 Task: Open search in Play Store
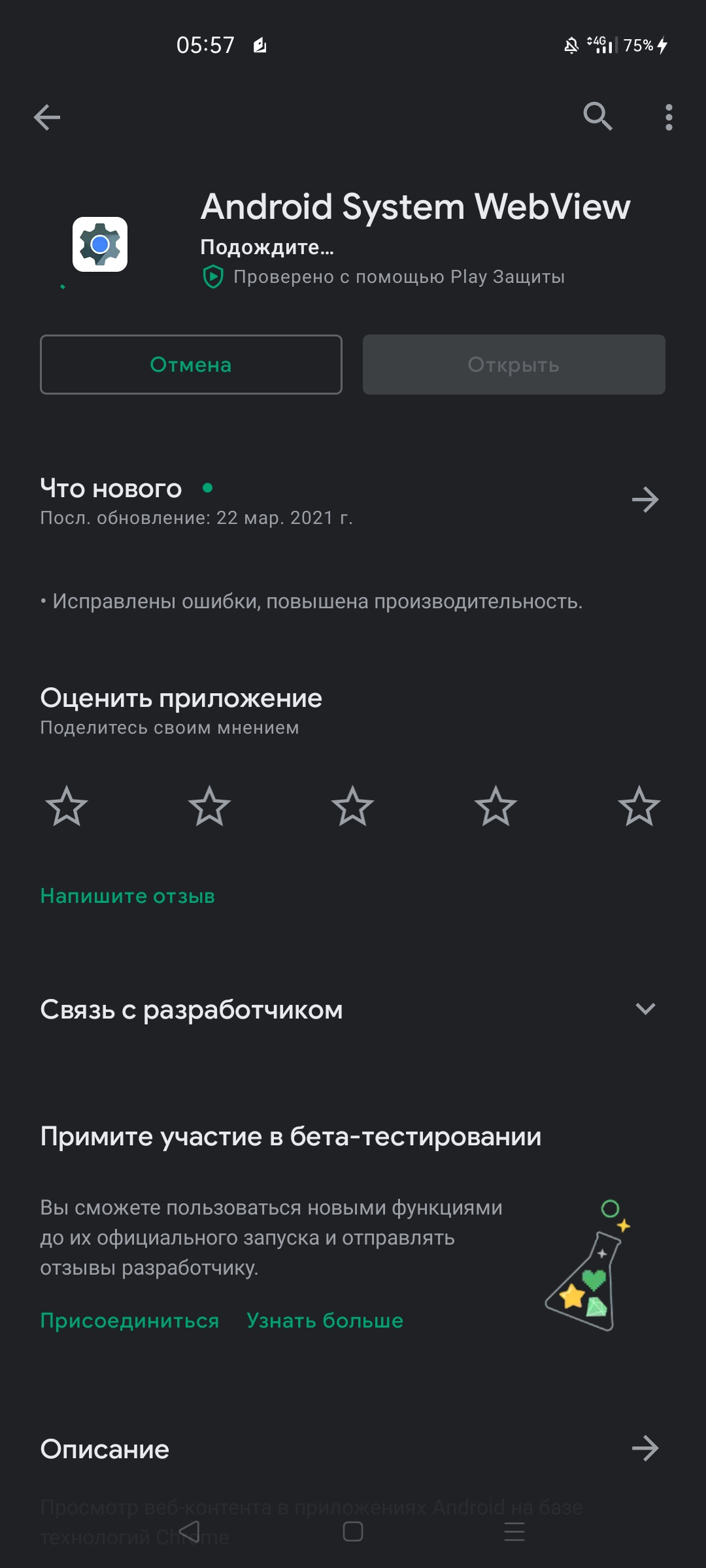[x=597, y=117]
